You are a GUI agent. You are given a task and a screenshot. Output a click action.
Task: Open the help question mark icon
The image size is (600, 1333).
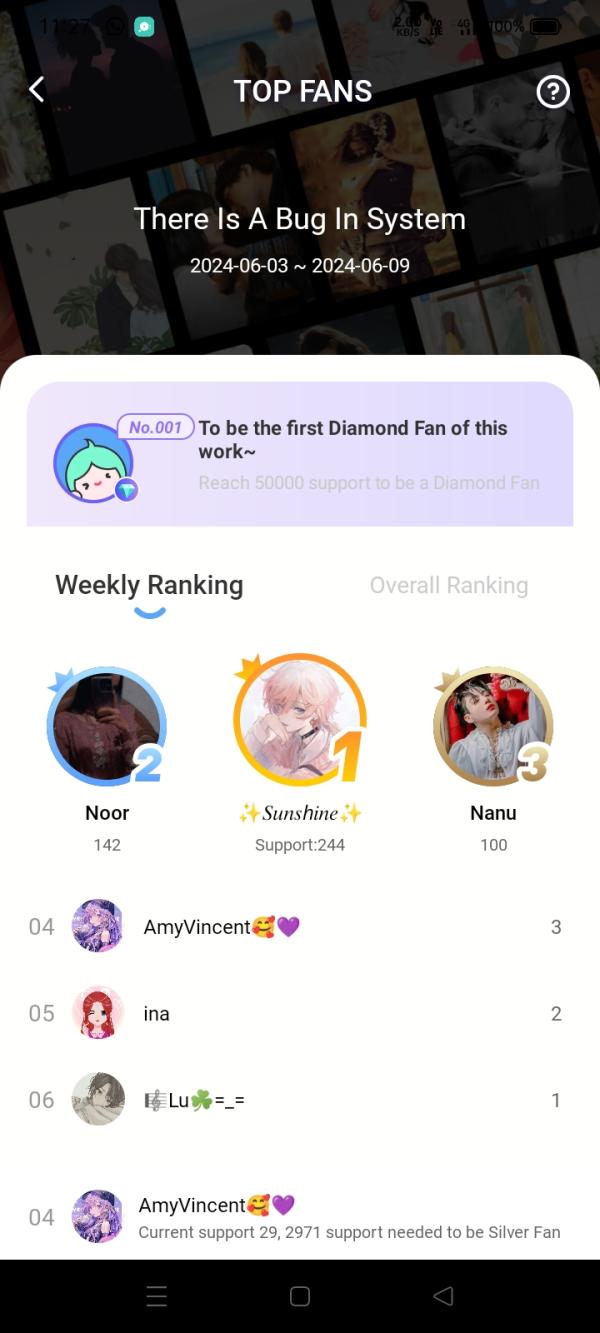[x=552, y=92]
